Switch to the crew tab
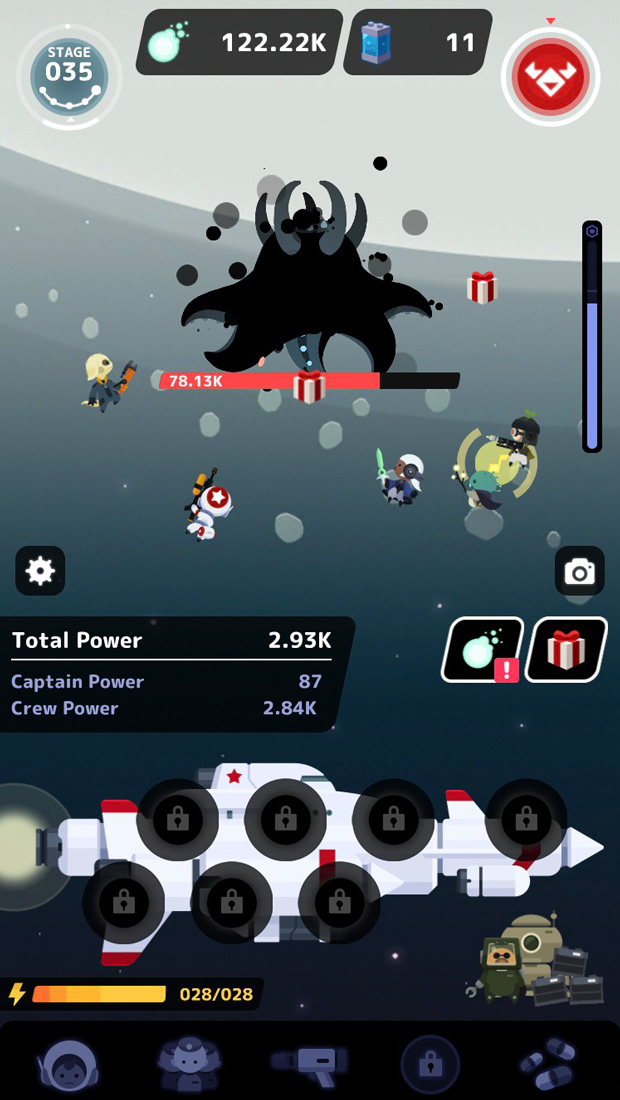 coord(189,1063)
